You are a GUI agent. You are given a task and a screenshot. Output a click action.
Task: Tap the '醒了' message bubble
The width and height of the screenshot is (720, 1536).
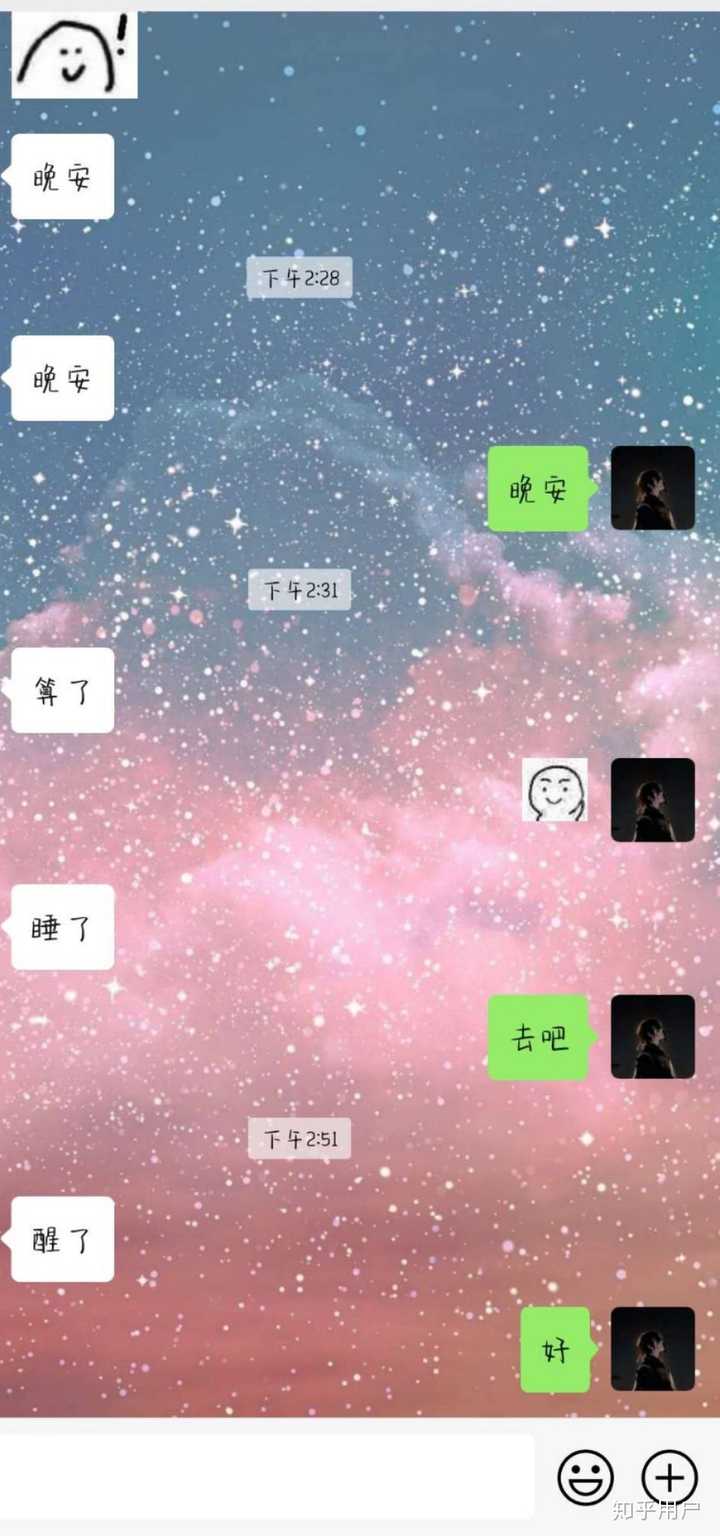(x=61, y=1238)
